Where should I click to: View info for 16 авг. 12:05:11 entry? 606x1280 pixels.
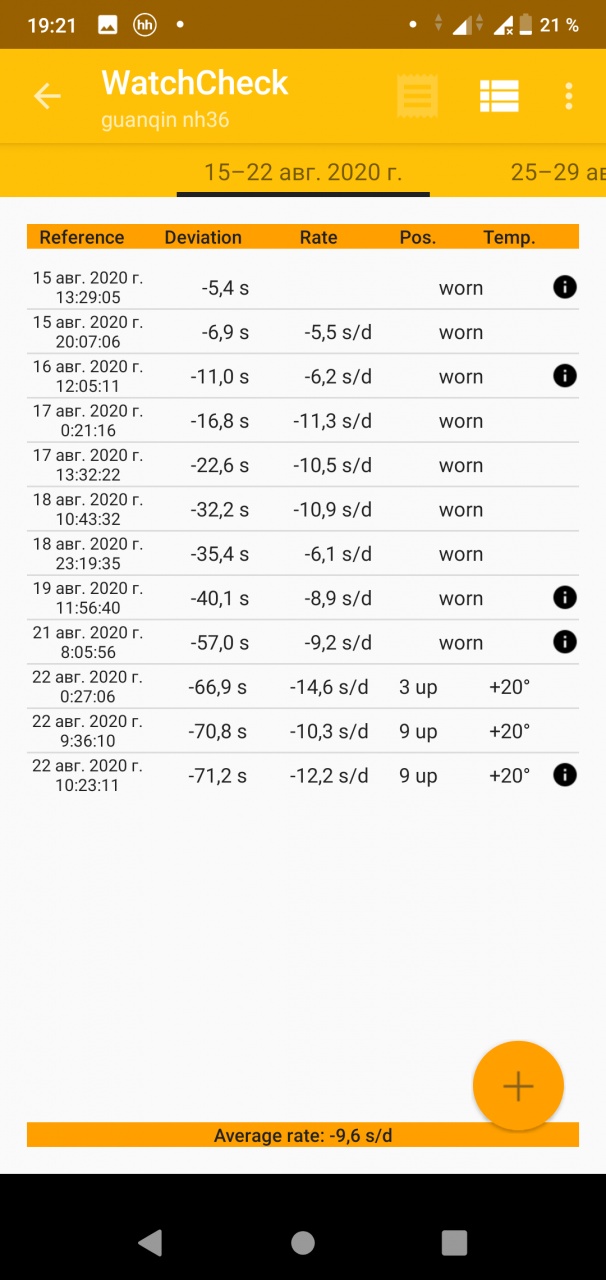pyautogui.click(x=565, y=376)
